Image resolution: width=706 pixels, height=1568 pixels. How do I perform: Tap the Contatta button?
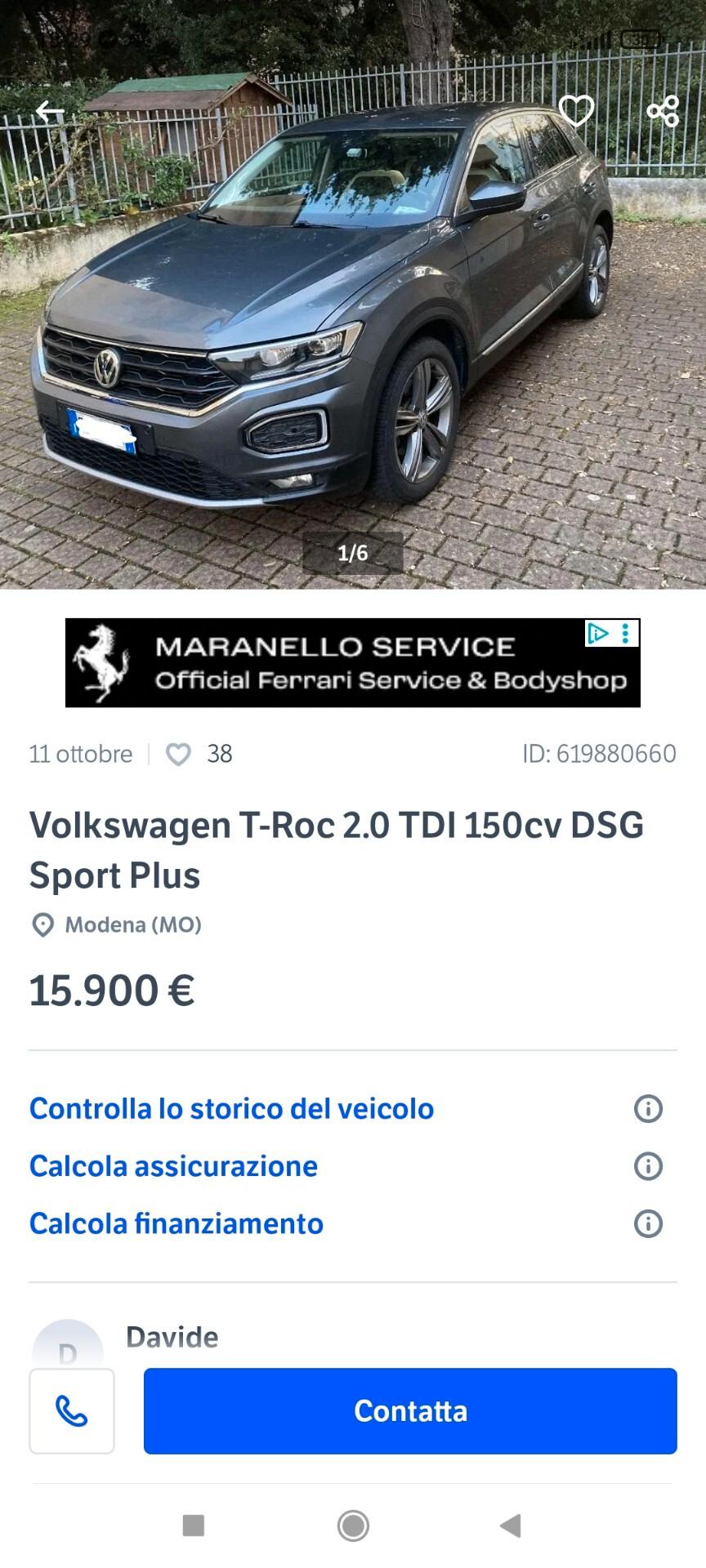[410, 1410]
